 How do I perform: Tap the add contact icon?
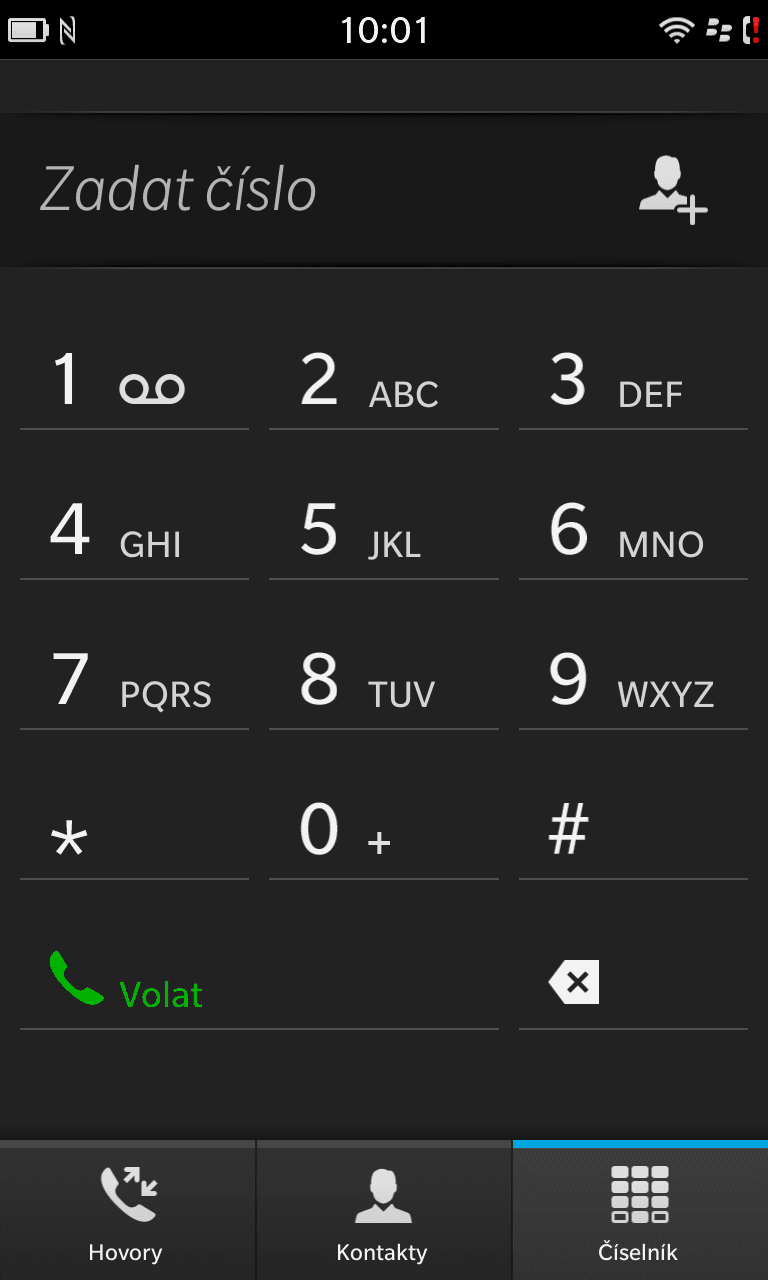point(673,192)
